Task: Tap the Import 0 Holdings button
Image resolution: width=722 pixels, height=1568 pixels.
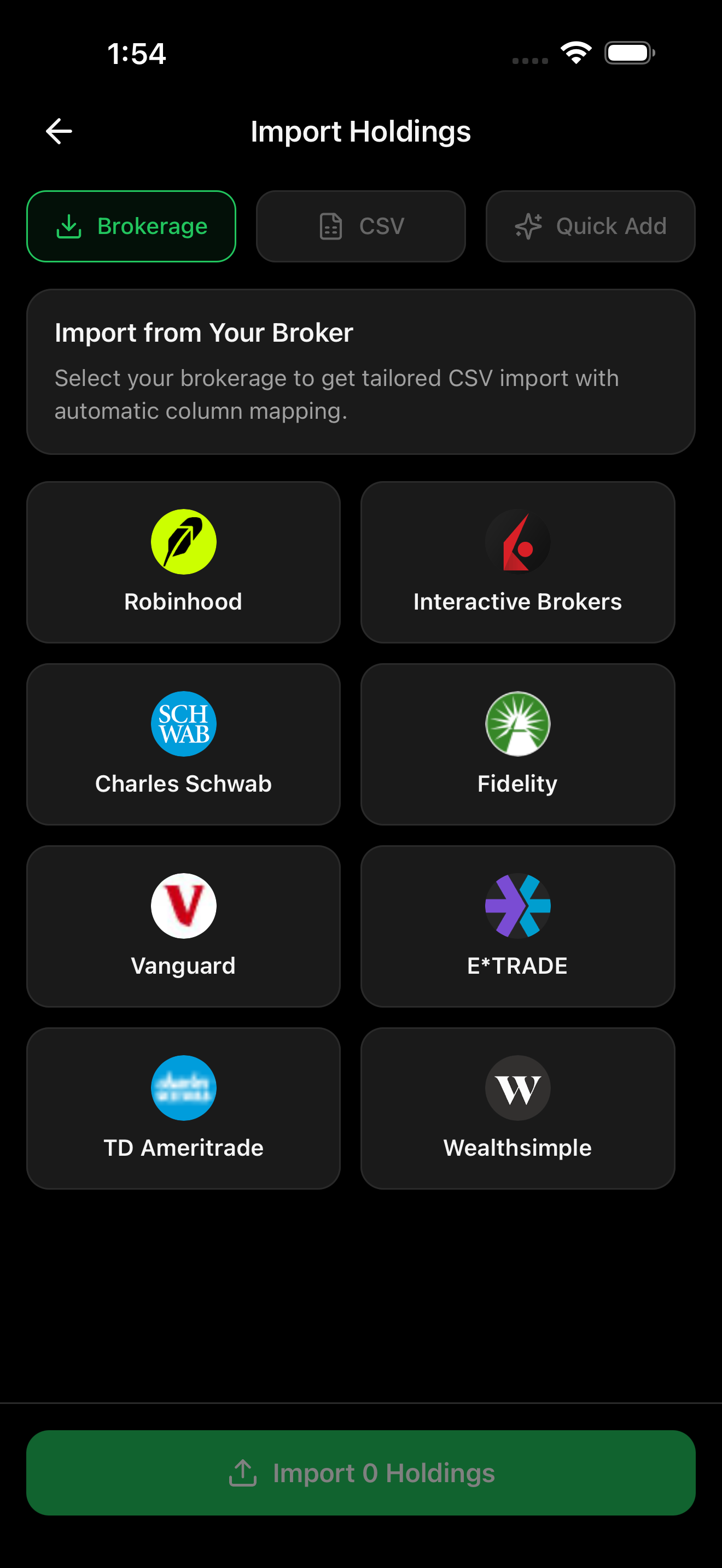Action: (x=361, y=1472)
